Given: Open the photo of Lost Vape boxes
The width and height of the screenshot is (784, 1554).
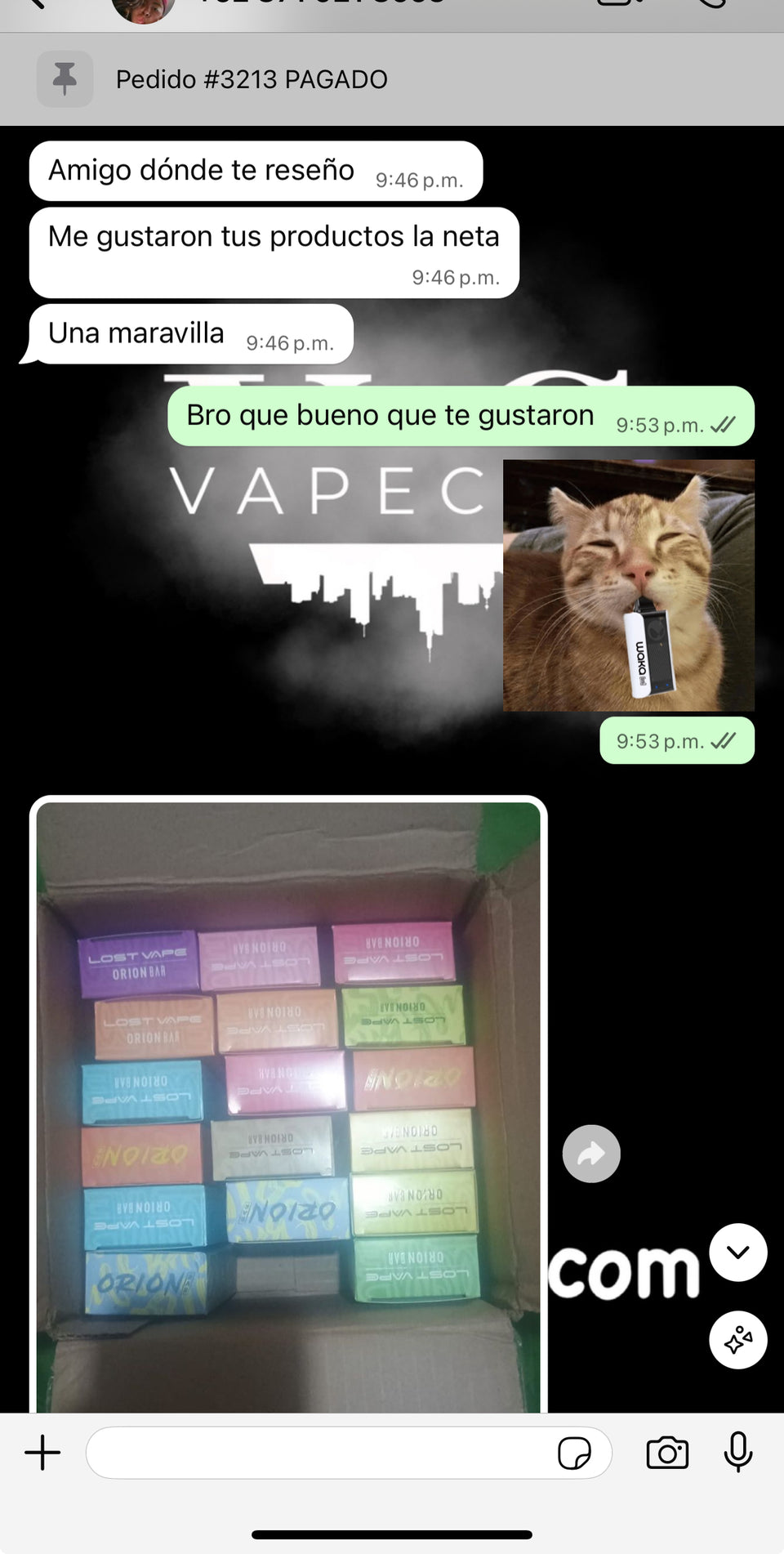Looking at the screenshot, I should coord(287,1103).
